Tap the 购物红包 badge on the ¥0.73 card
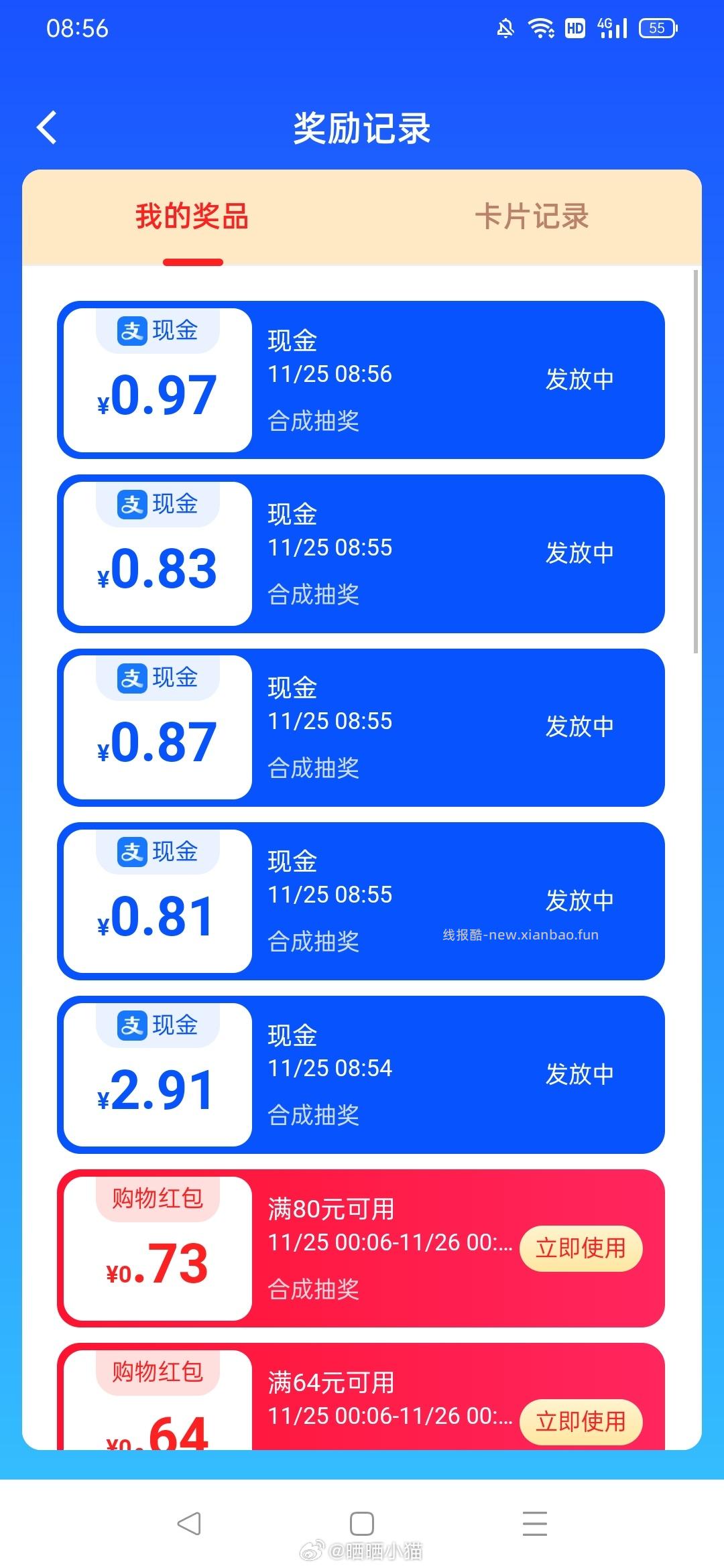 pos(156,1199)
